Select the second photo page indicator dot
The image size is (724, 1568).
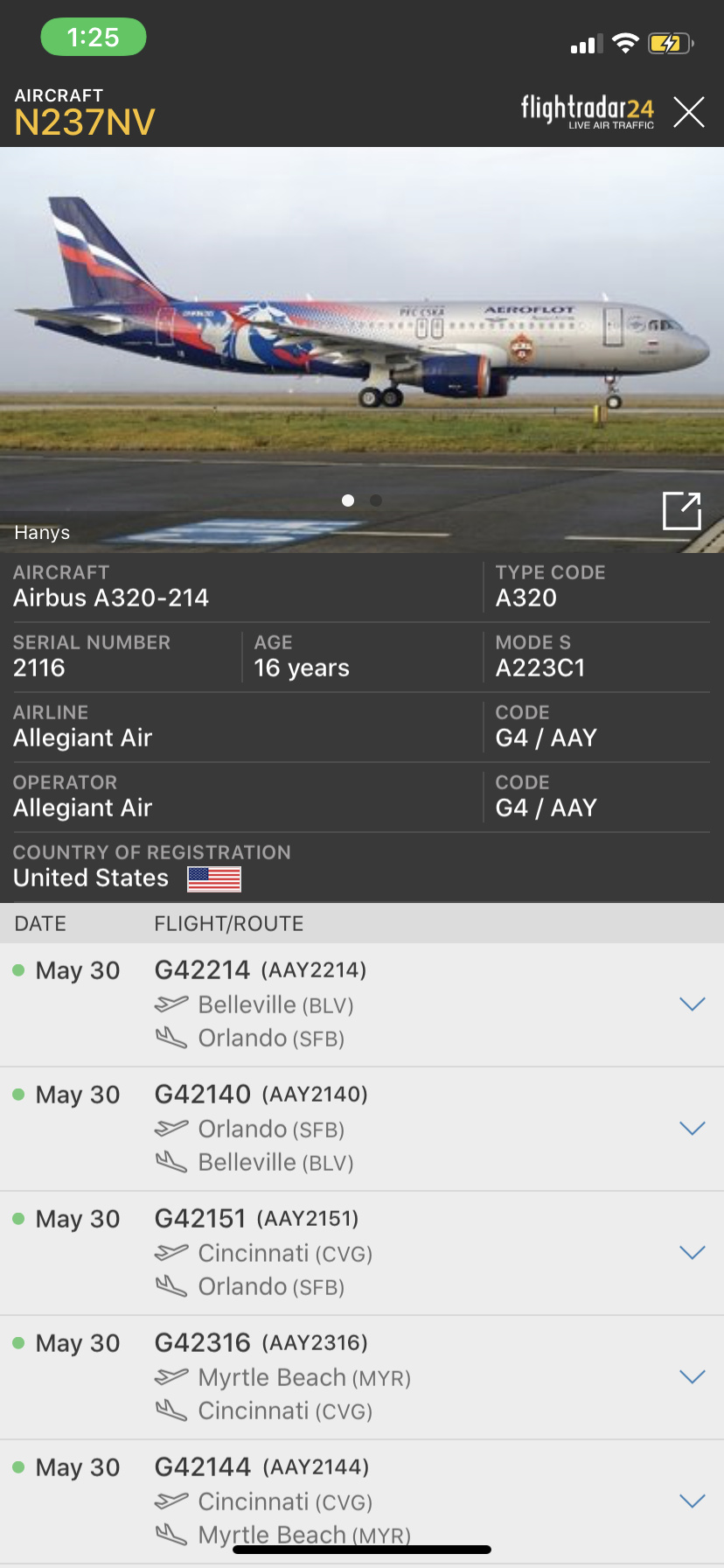coord(376,500)
